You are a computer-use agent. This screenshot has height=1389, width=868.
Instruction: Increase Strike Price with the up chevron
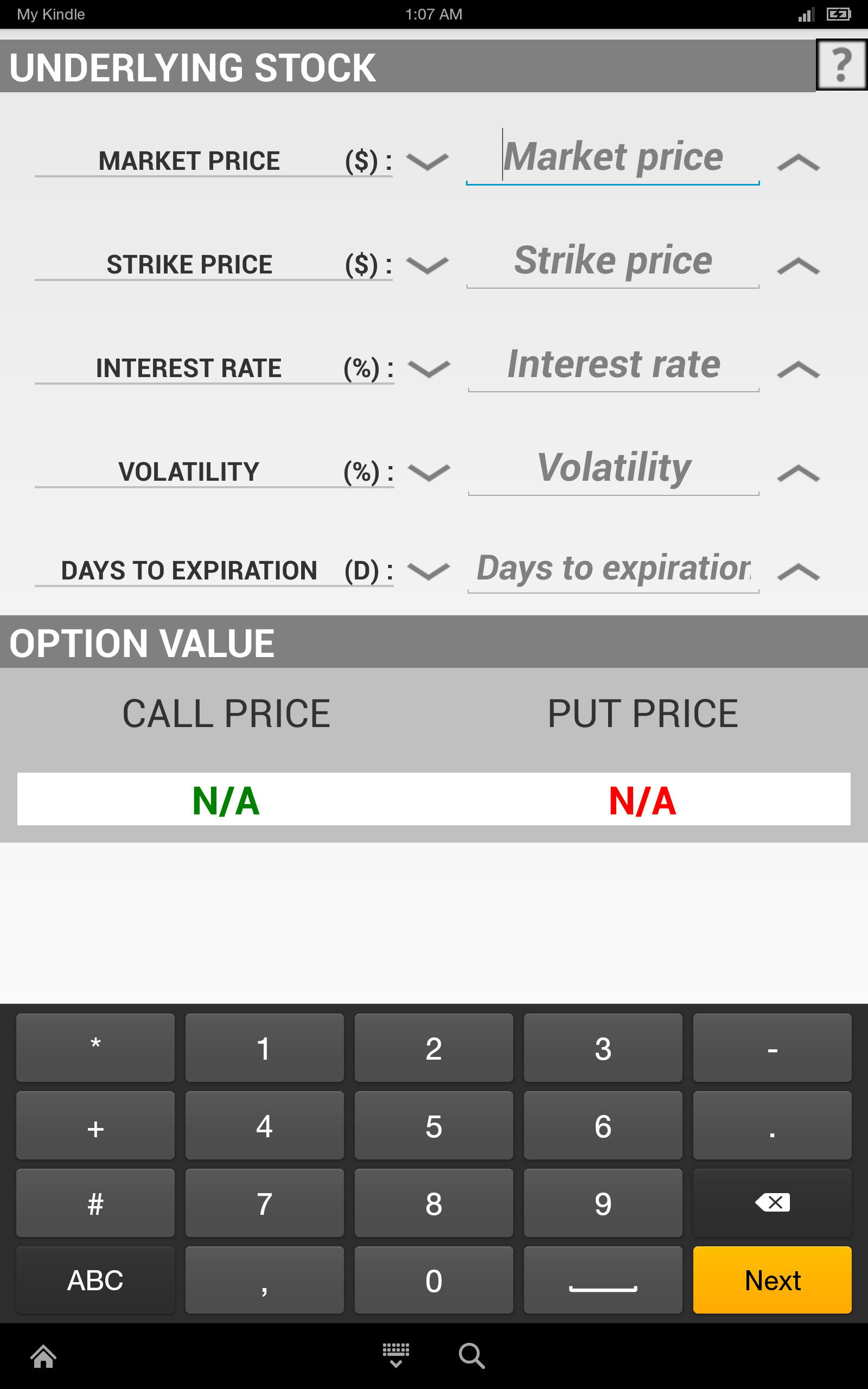tap(797, 265)
